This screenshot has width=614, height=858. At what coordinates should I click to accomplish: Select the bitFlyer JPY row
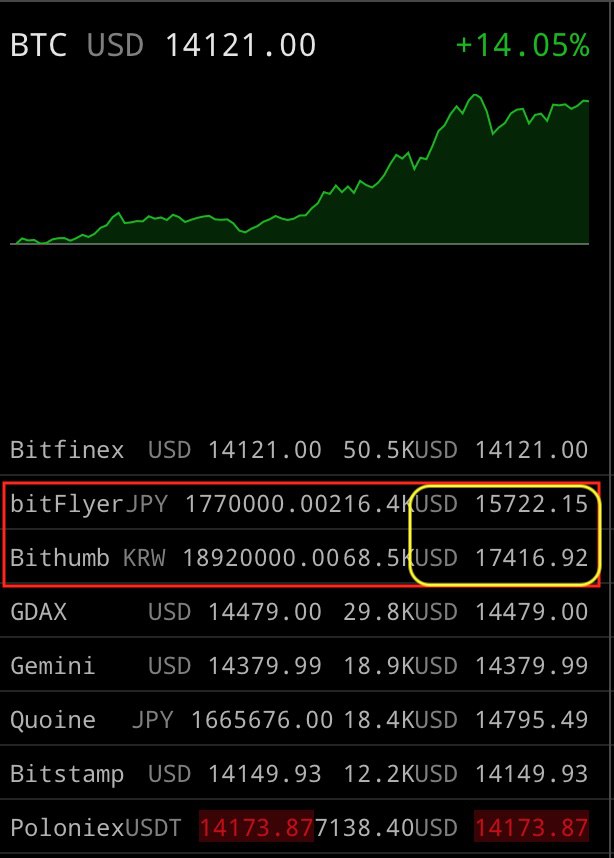tap(304, 503)
